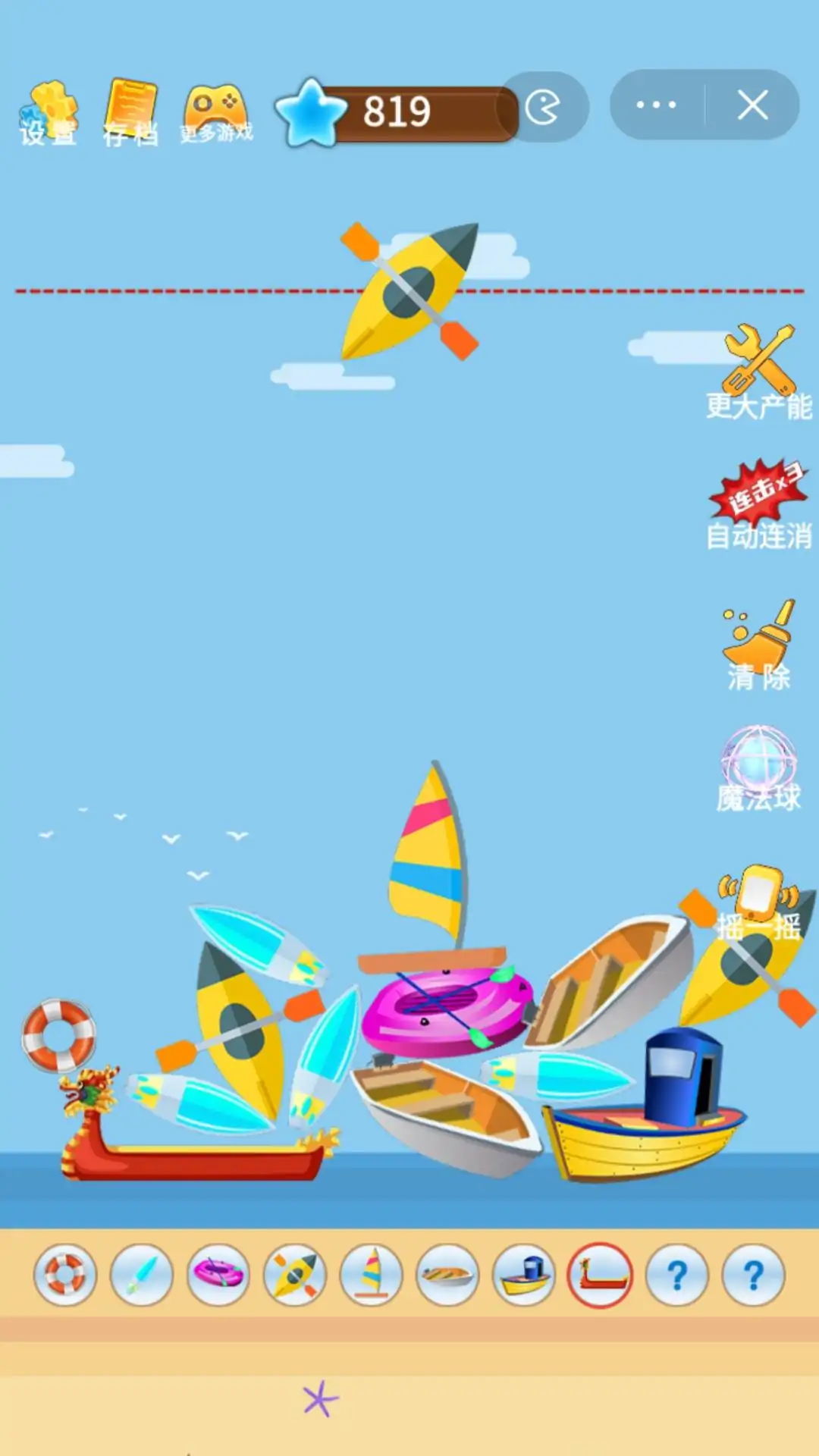
Task: Close the mini game
Action: coord(752,105)
